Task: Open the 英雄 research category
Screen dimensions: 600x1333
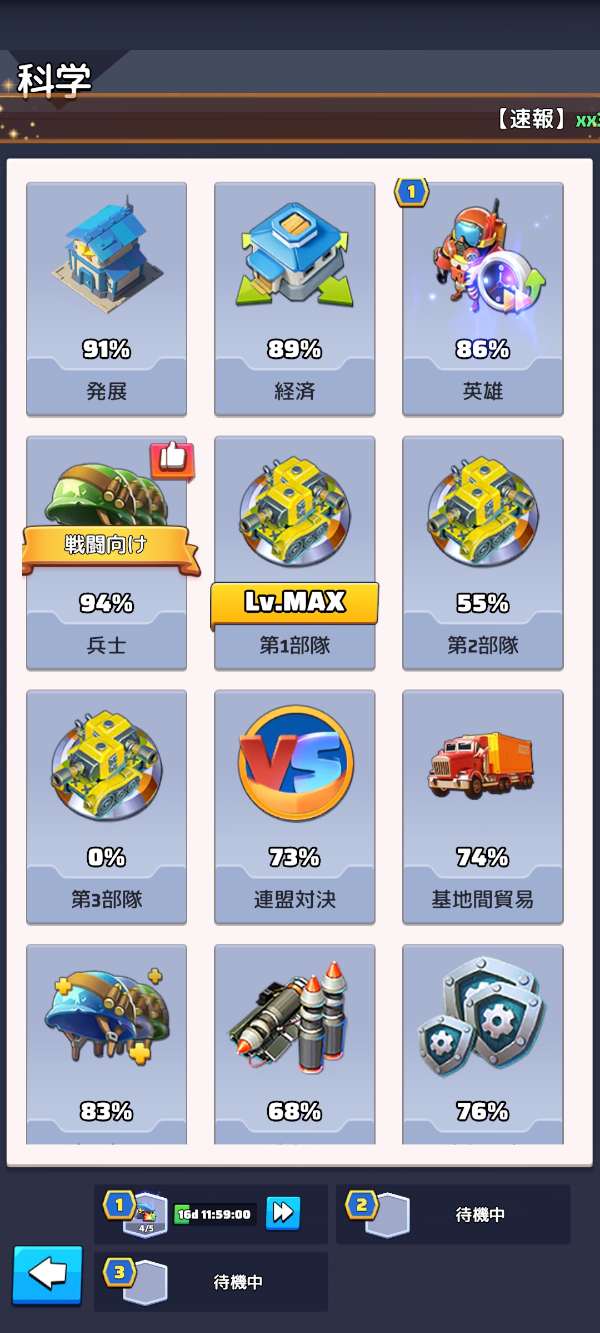Action: click(482, 298)
